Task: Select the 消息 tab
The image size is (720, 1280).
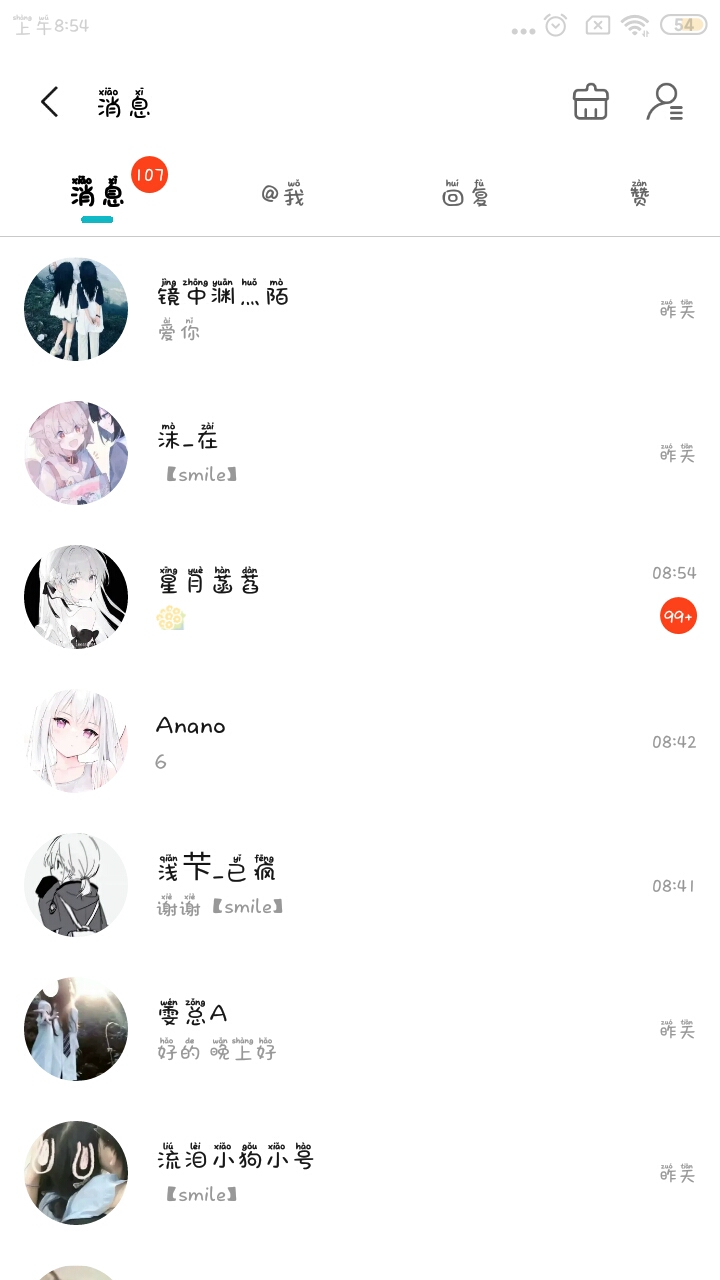Action: tap(98, 190)
